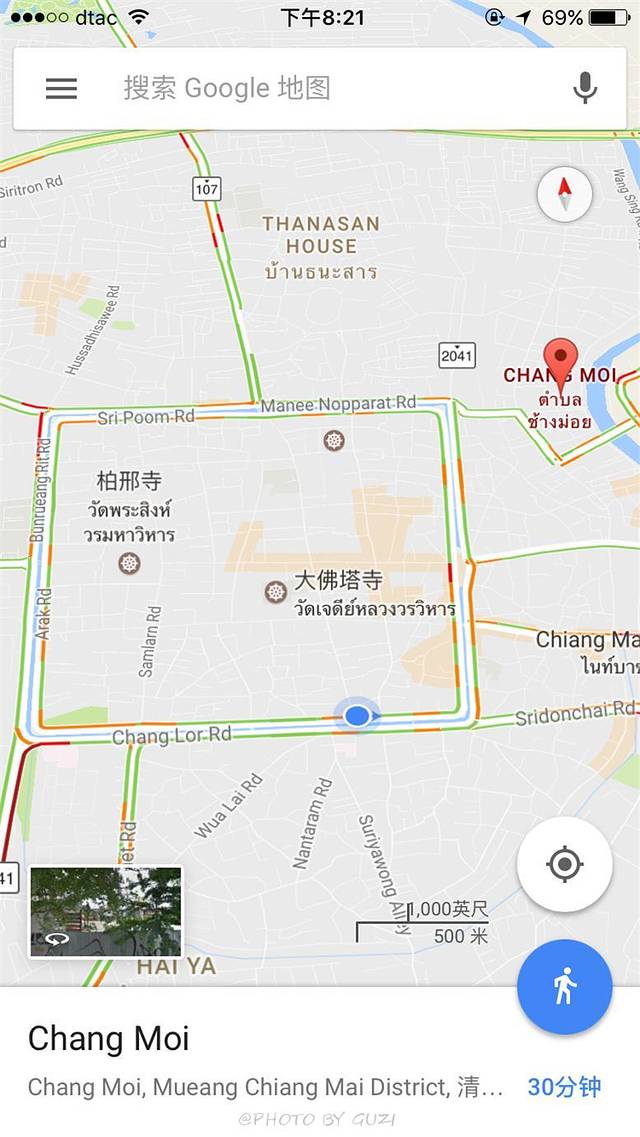Viewport: 640px width, 1137px height.
Task: Start walking directions to Chang Moi
Action: click(x=564, y=987)
